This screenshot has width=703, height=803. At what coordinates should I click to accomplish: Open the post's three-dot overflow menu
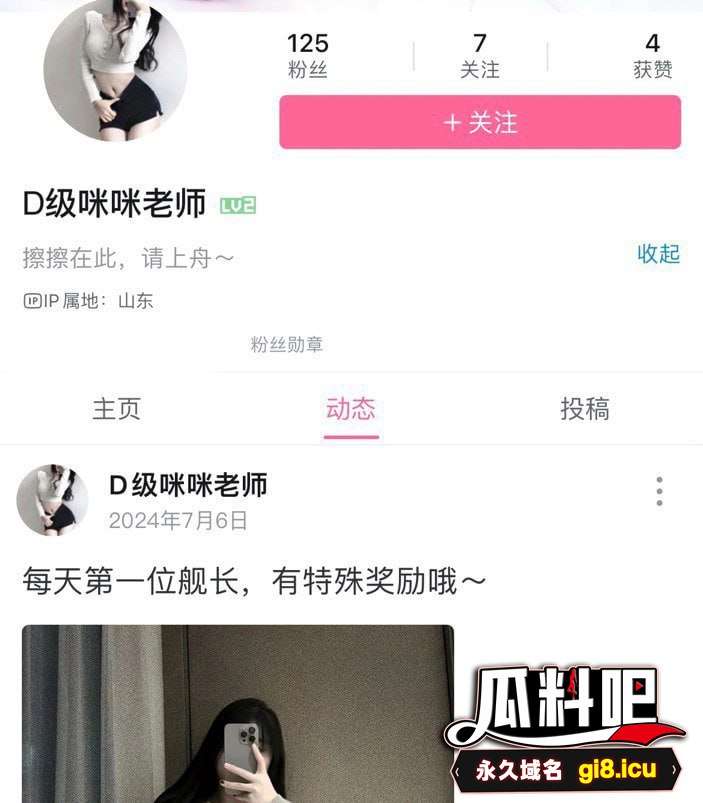pos(659,491)
